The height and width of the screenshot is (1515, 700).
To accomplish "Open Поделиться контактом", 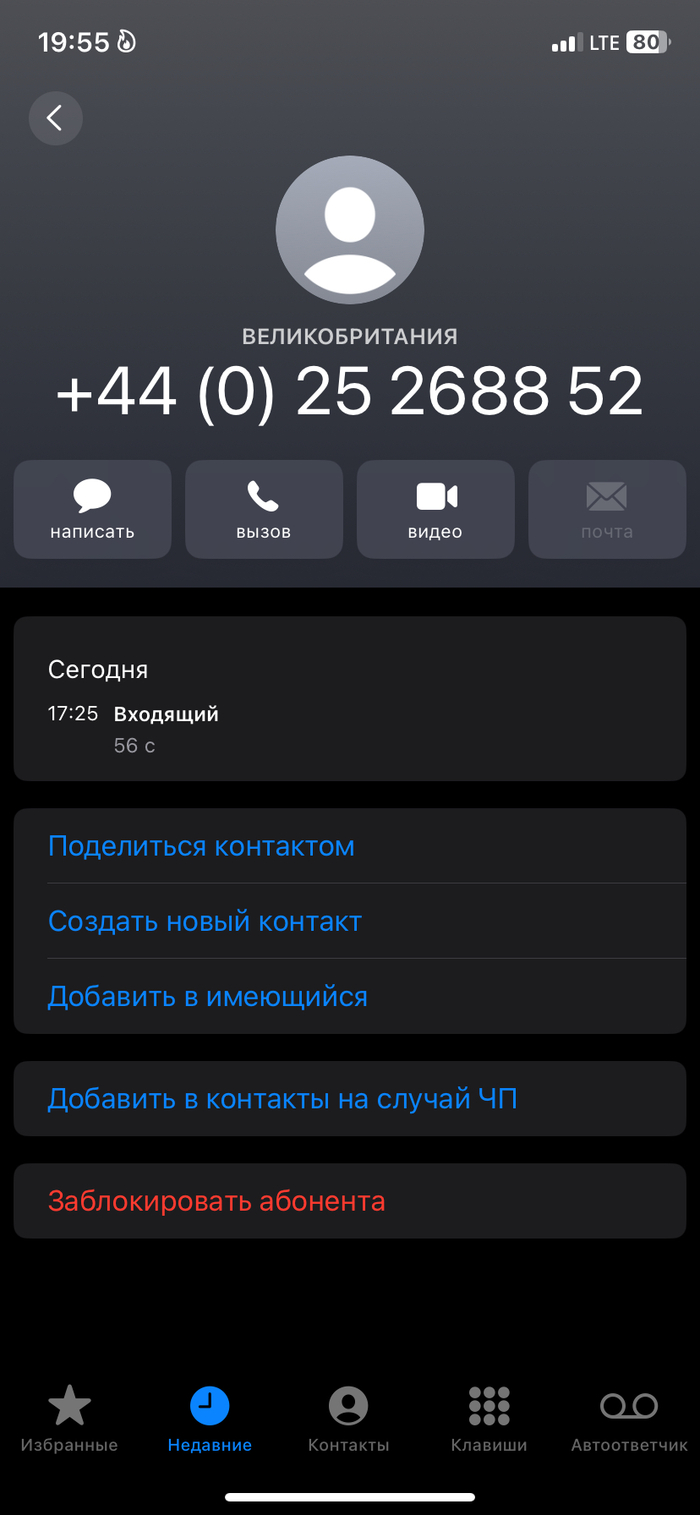I will [201, 846].
